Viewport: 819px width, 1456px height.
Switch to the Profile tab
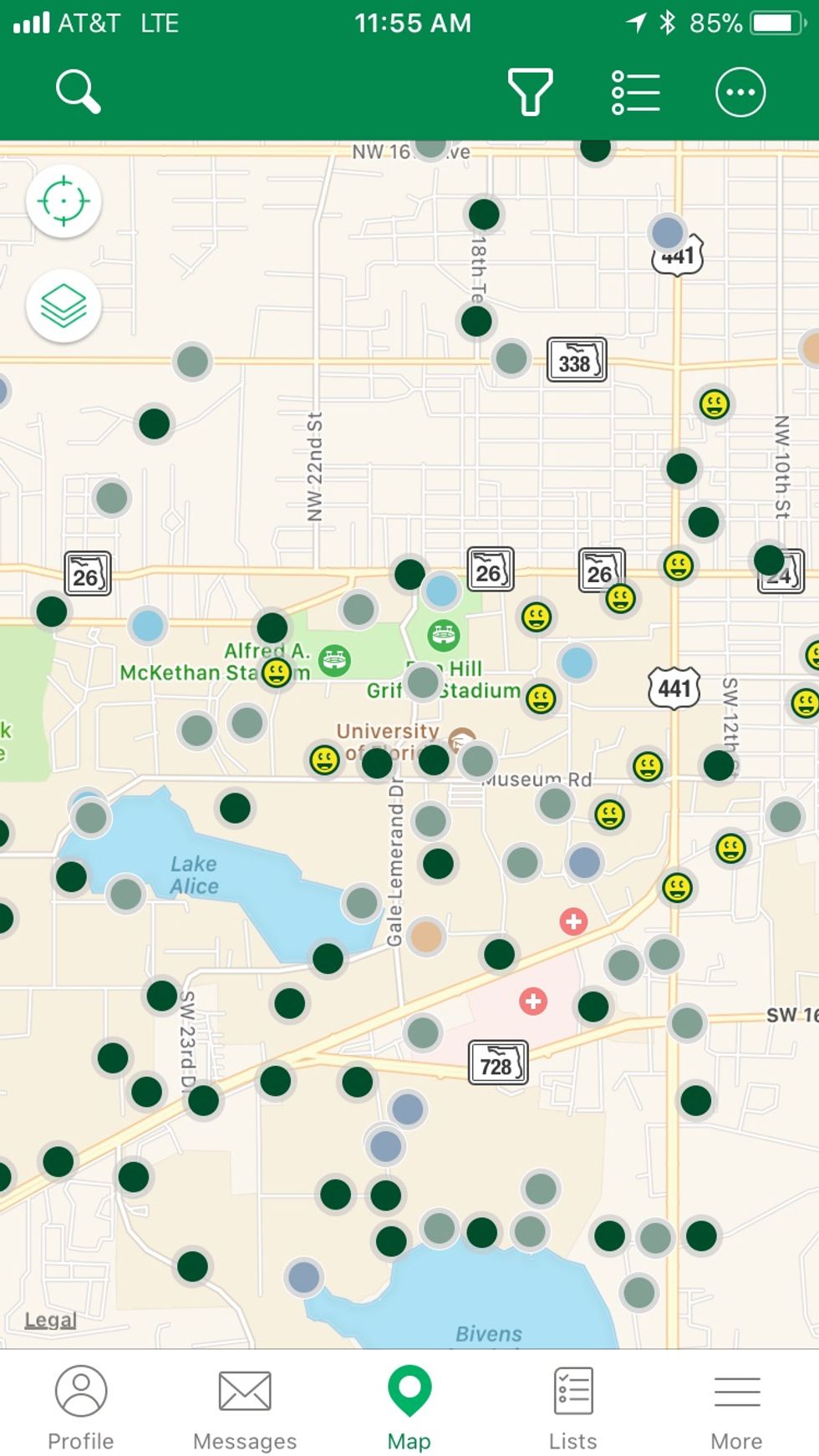(81, 1408)
